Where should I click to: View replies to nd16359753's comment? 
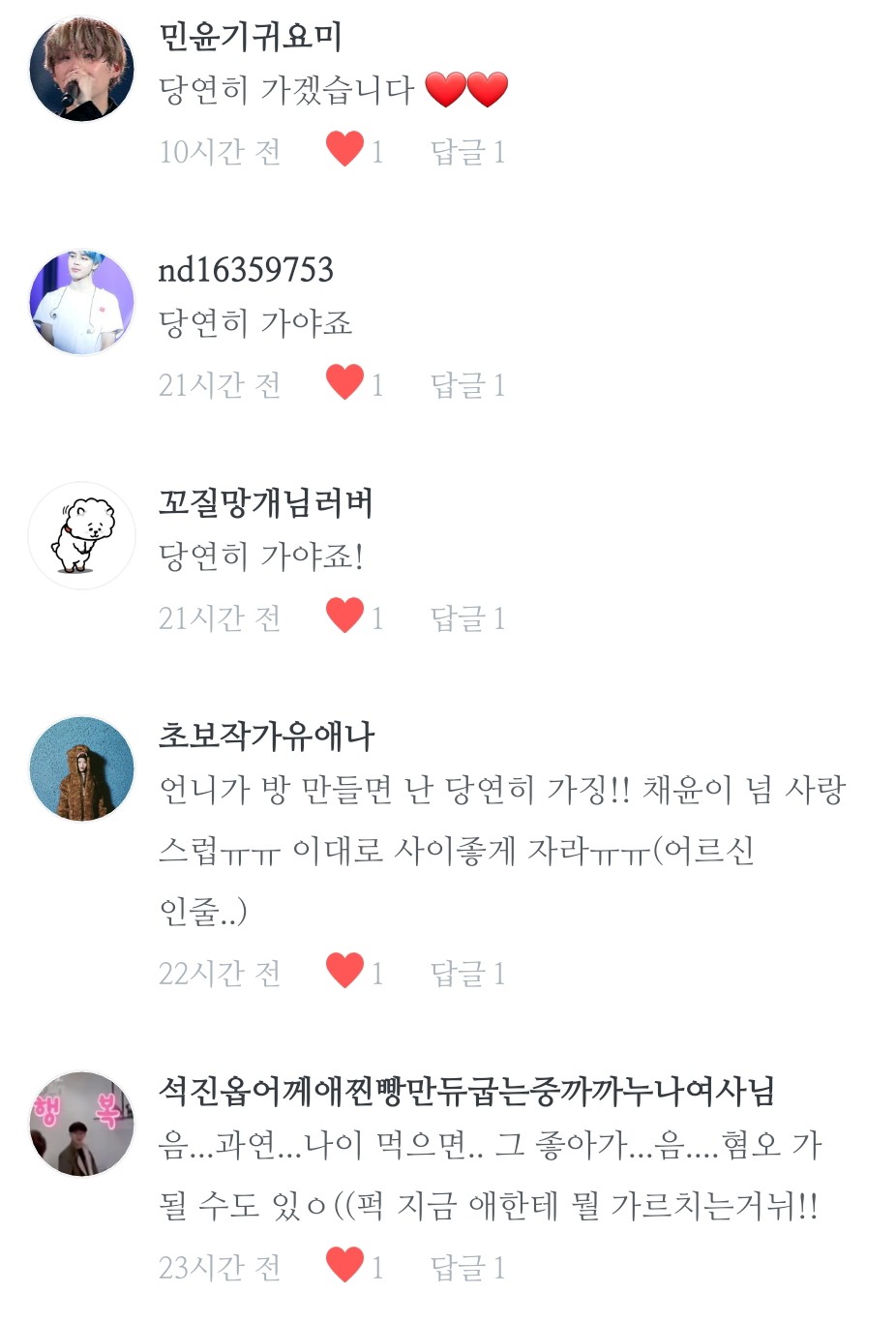pyautogui.click(x=467, y=385)
